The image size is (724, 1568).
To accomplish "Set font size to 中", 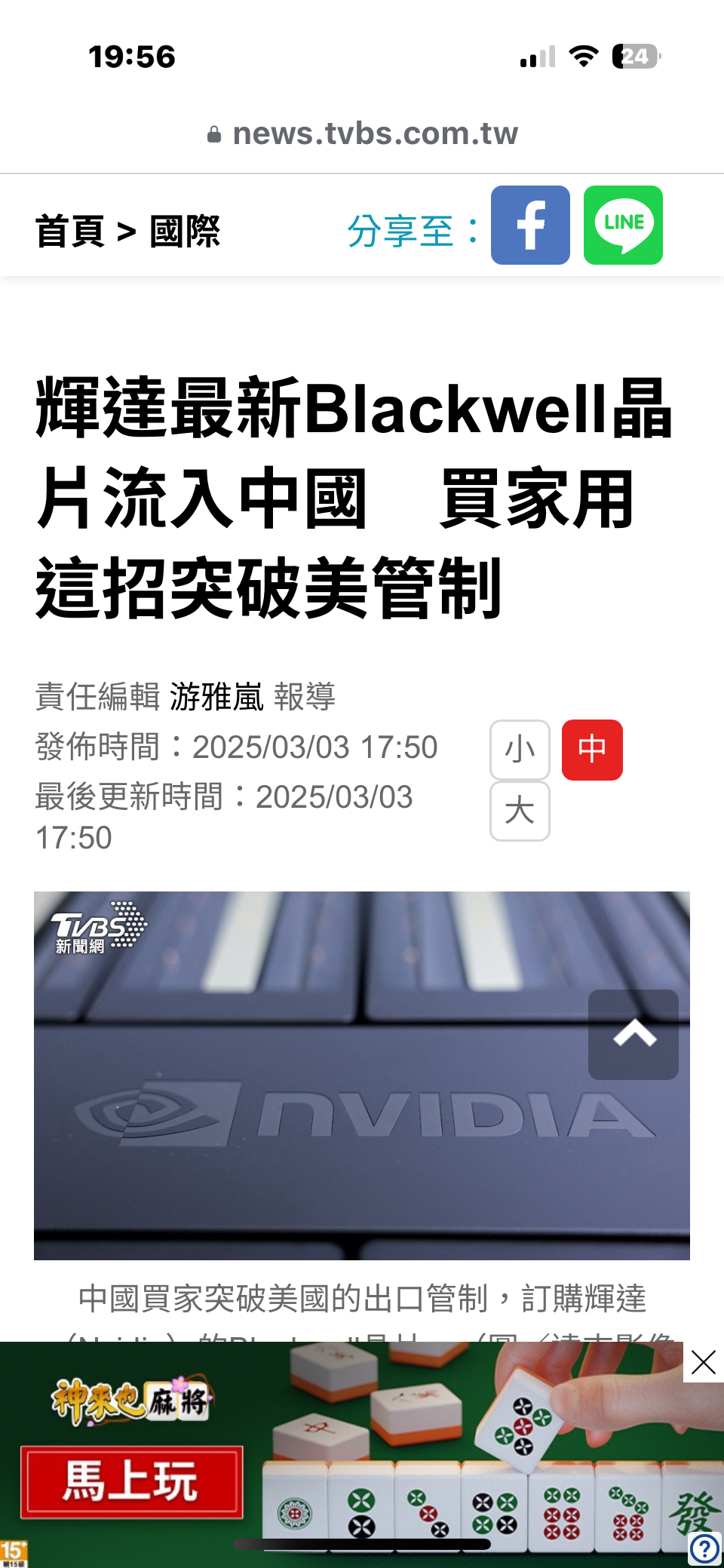I will point(592,750).
